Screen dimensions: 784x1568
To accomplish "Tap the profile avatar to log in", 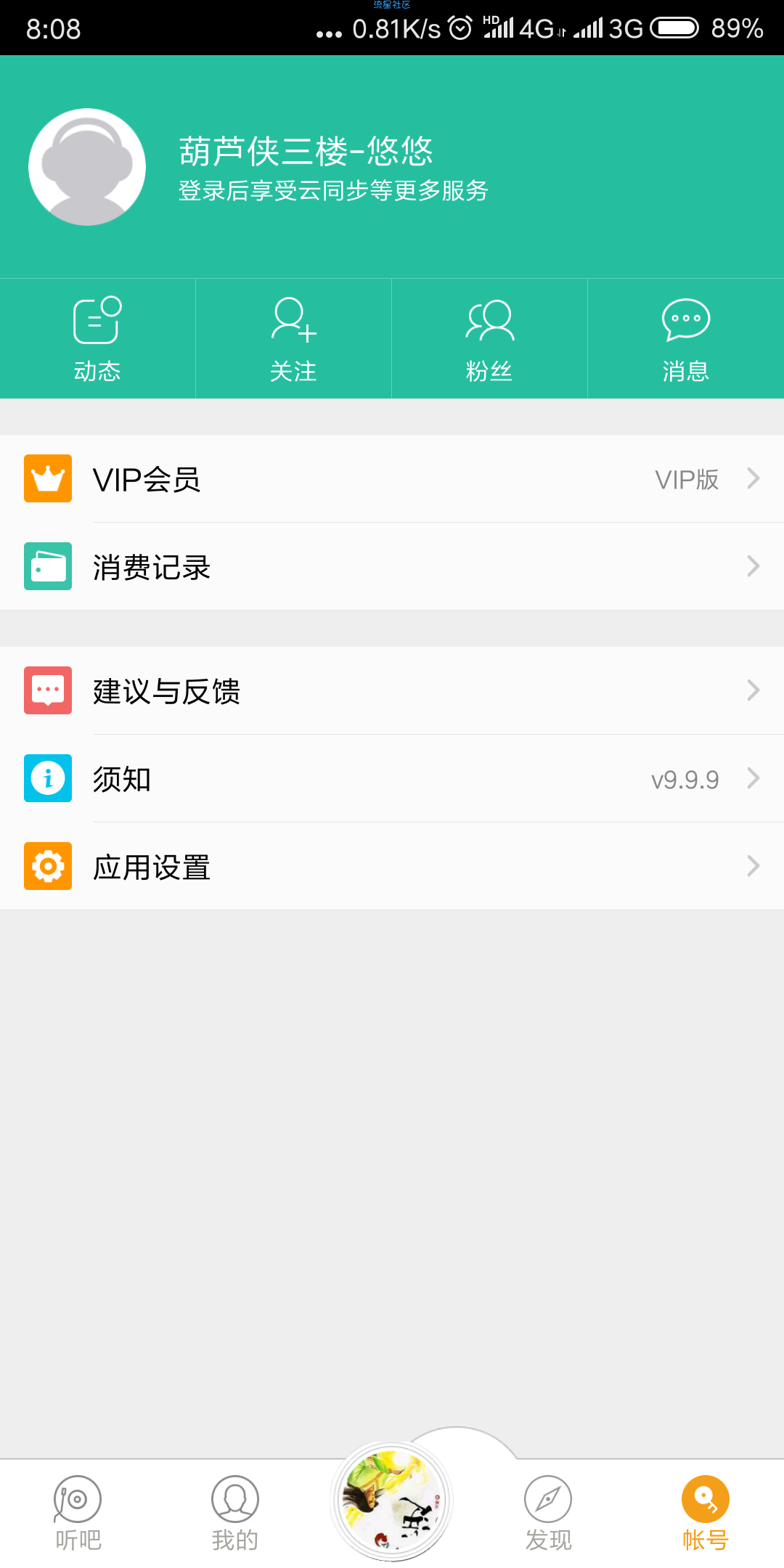I will click(87, 167).
